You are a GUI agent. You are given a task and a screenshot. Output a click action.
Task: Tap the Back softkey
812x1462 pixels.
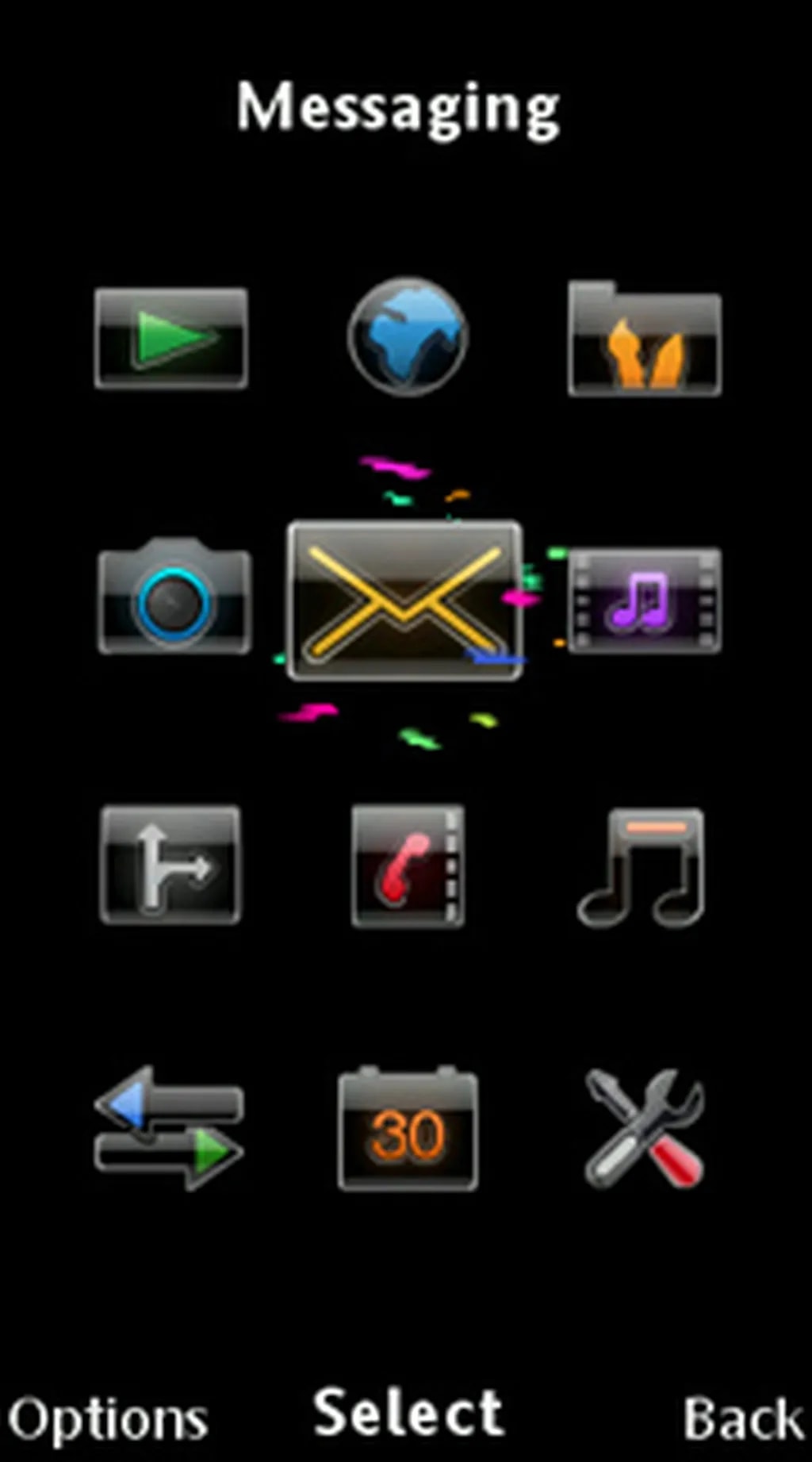(742, 1418)
